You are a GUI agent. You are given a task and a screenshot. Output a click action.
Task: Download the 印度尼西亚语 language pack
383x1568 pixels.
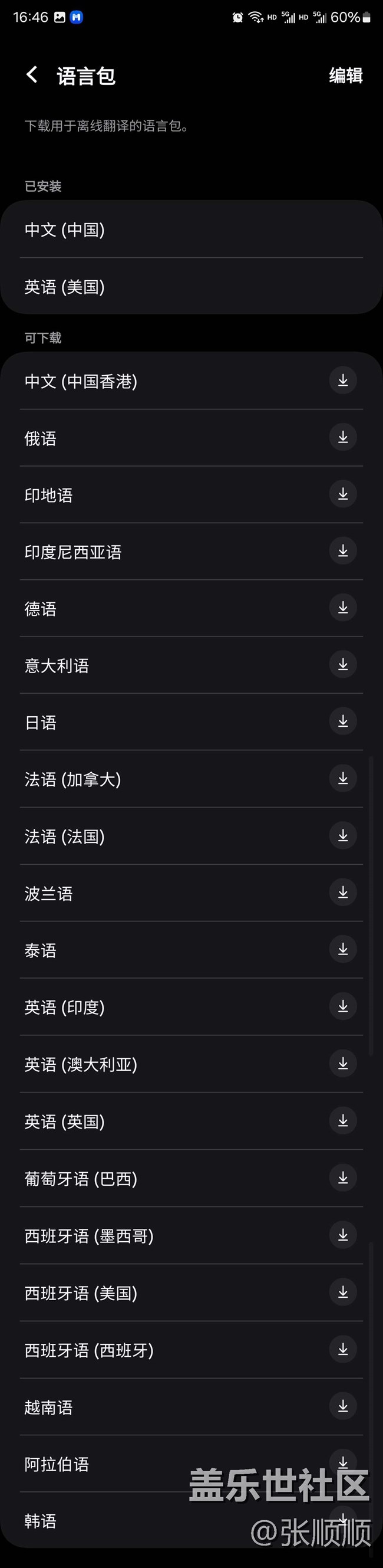tap(343, 551)
